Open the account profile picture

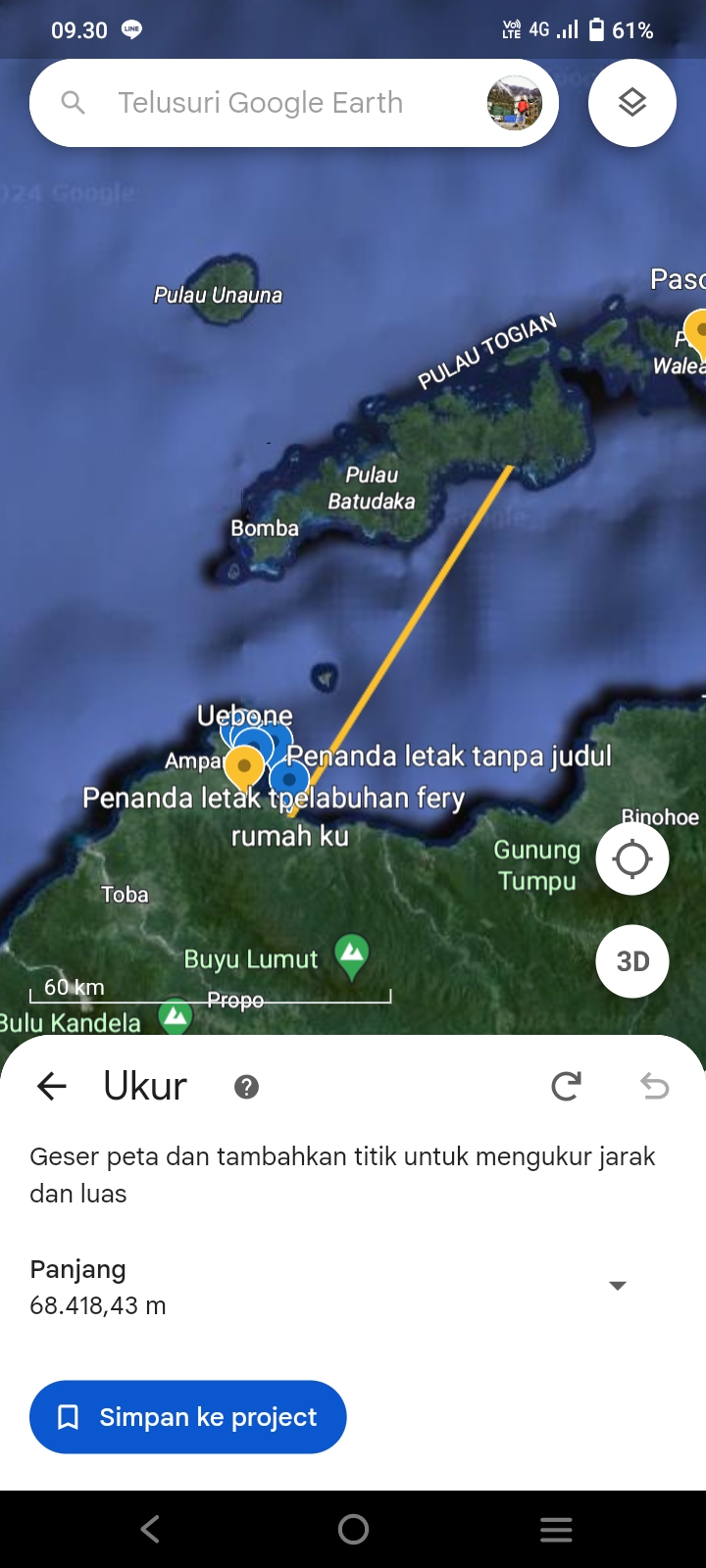pyautogui.click(x=515, y=103)
